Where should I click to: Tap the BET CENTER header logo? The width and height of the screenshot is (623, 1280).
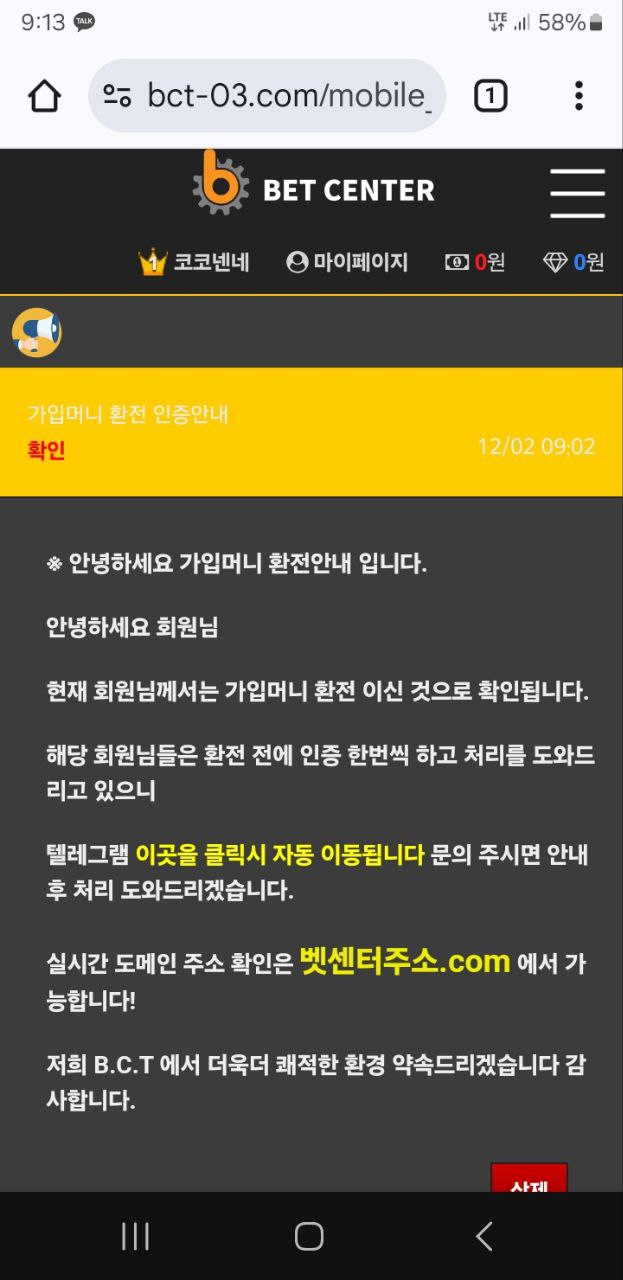[314, 185]
